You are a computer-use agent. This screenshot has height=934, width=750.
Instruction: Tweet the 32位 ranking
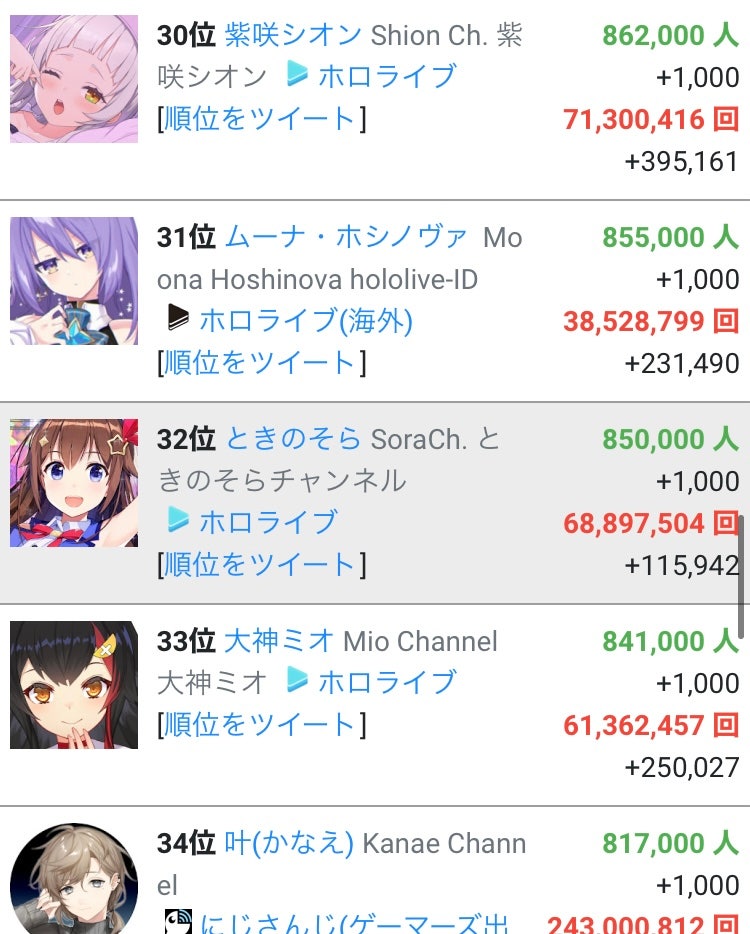coord(262,565)
